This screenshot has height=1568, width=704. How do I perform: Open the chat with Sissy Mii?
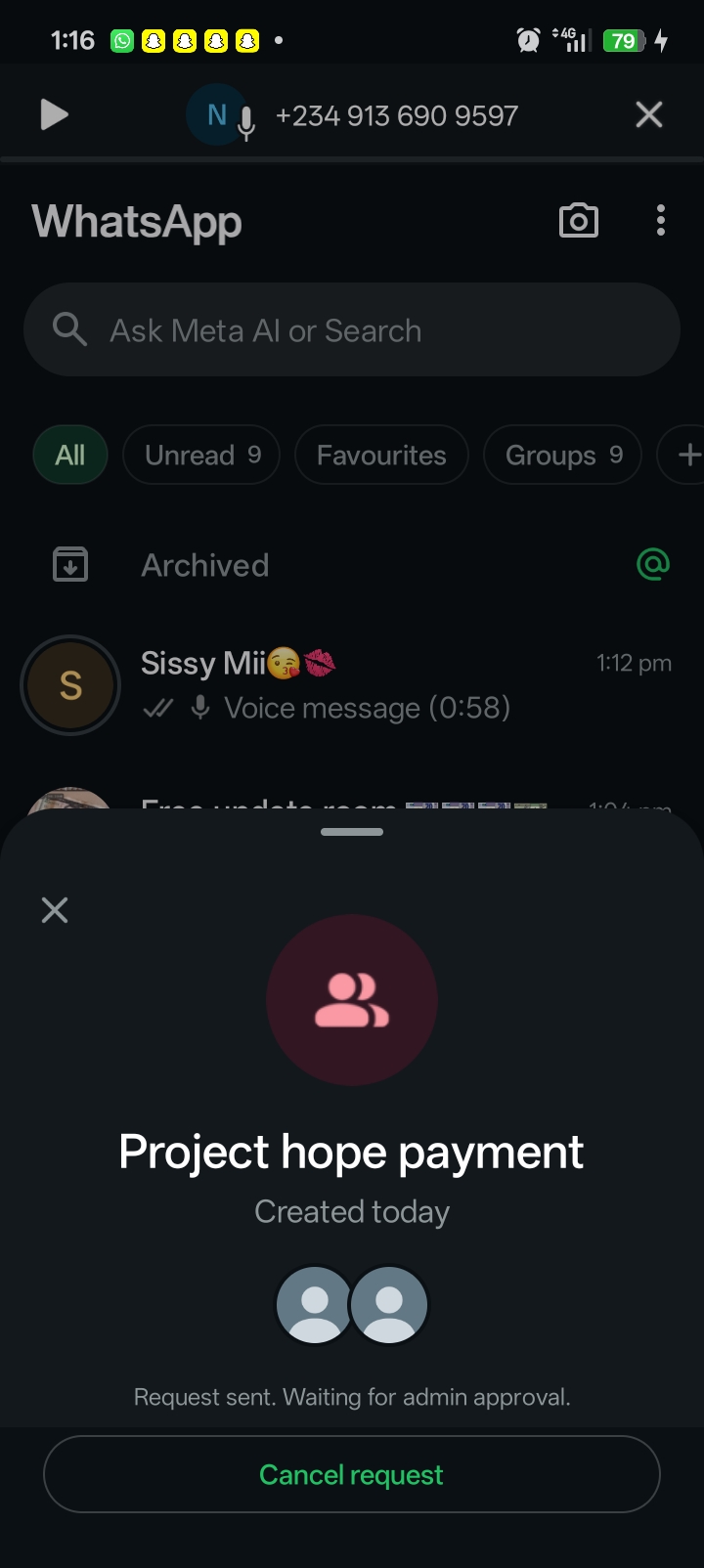352,685
